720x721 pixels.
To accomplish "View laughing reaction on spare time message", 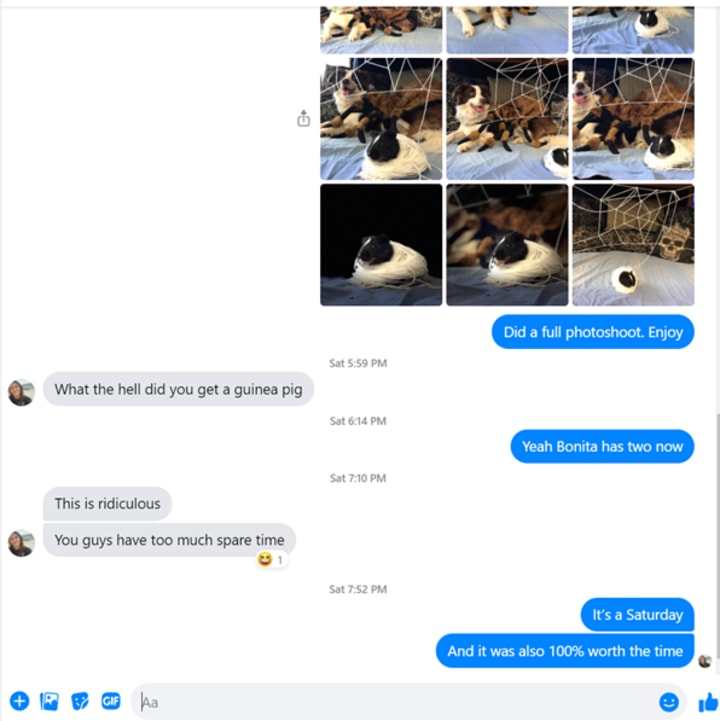I will point(271,560).
